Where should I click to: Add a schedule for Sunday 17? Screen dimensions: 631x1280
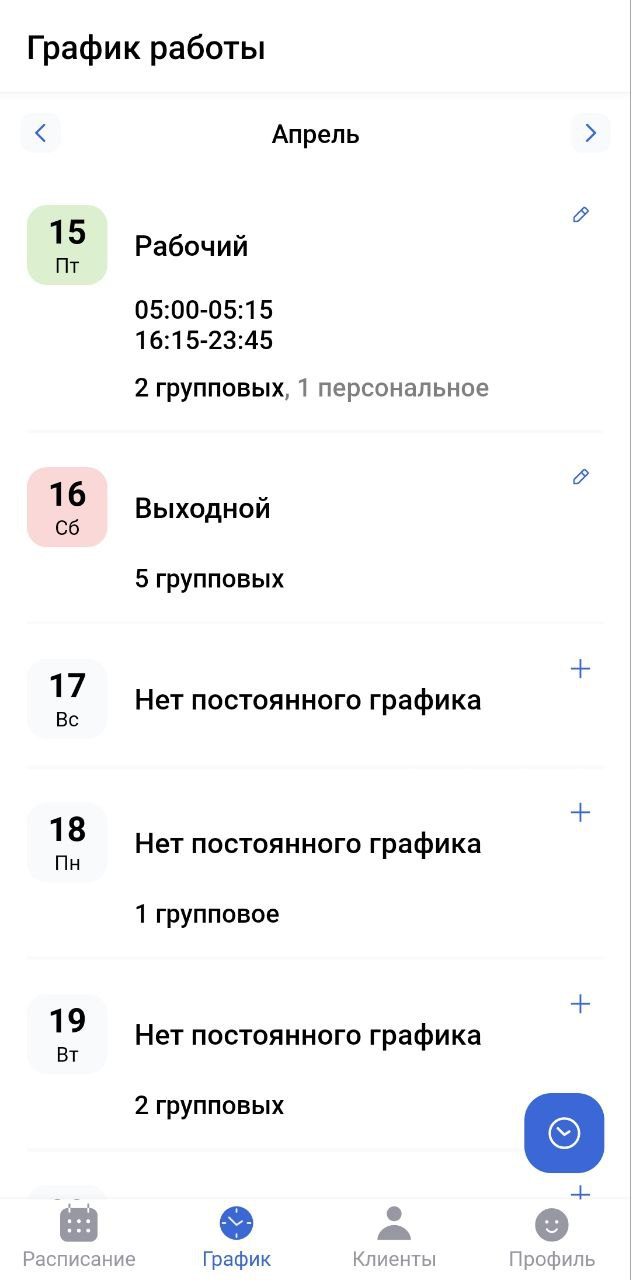pyautogui.click(x=580, y=669)
